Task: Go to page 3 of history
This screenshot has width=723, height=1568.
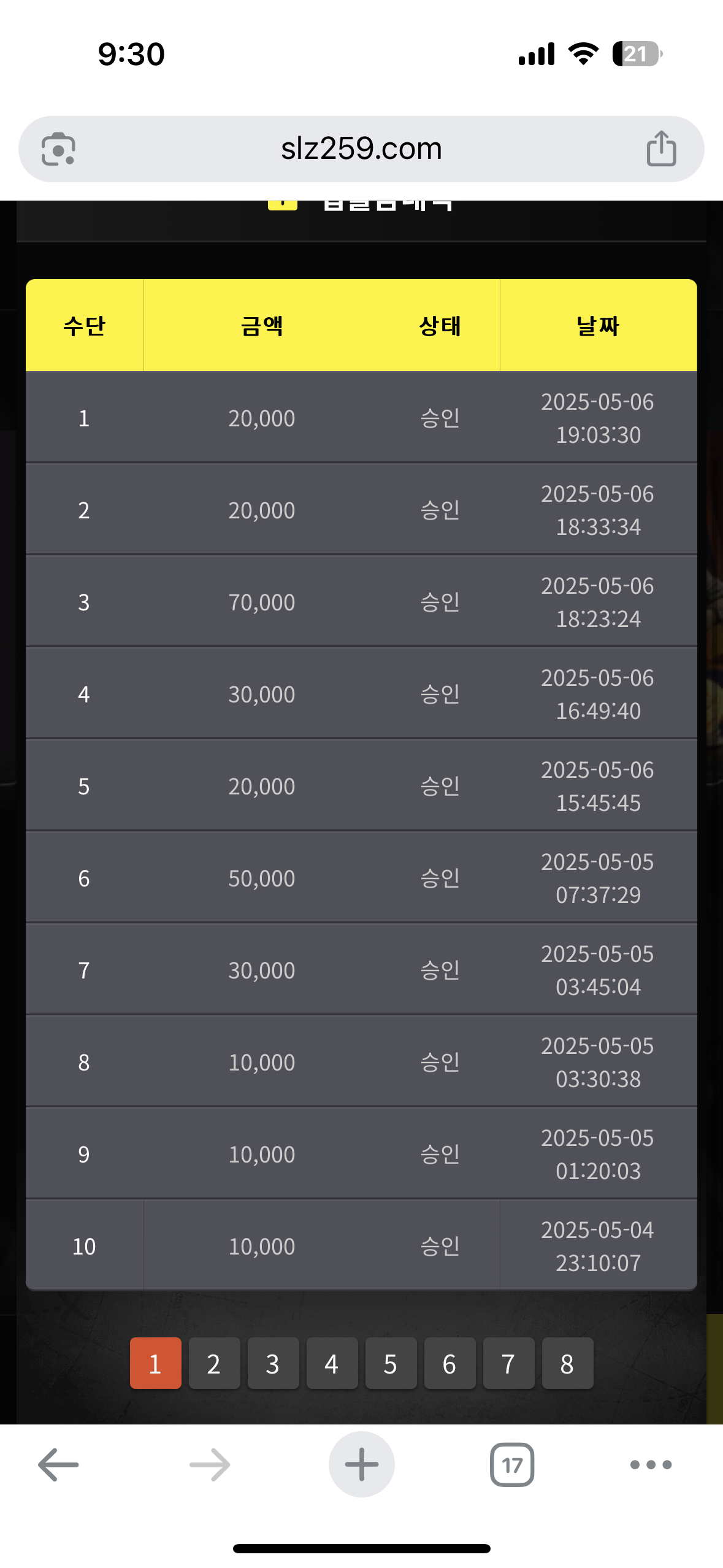Action: tap(273, 1363)
